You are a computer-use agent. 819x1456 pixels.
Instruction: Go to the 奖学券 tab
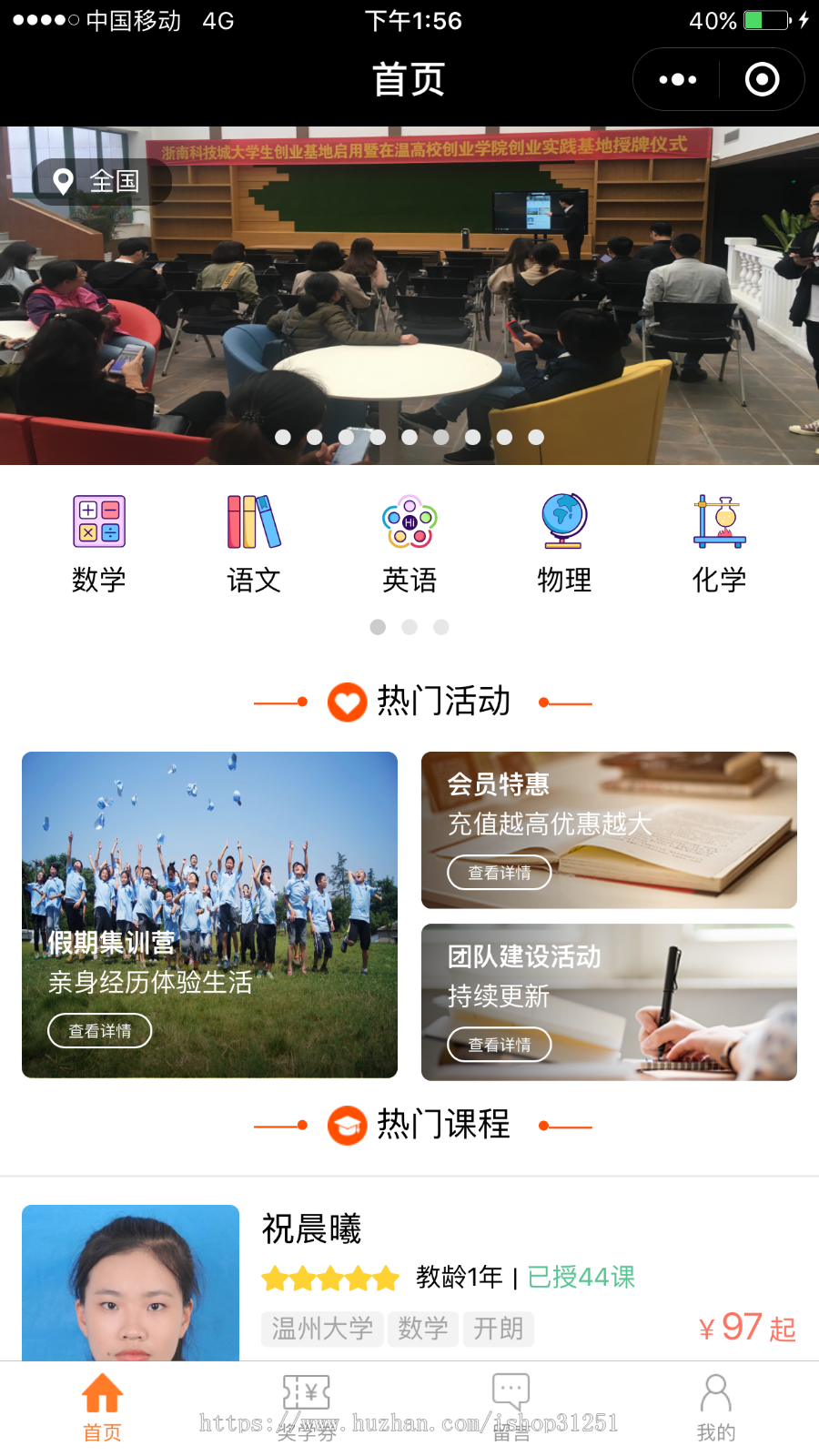[307, 1407]
